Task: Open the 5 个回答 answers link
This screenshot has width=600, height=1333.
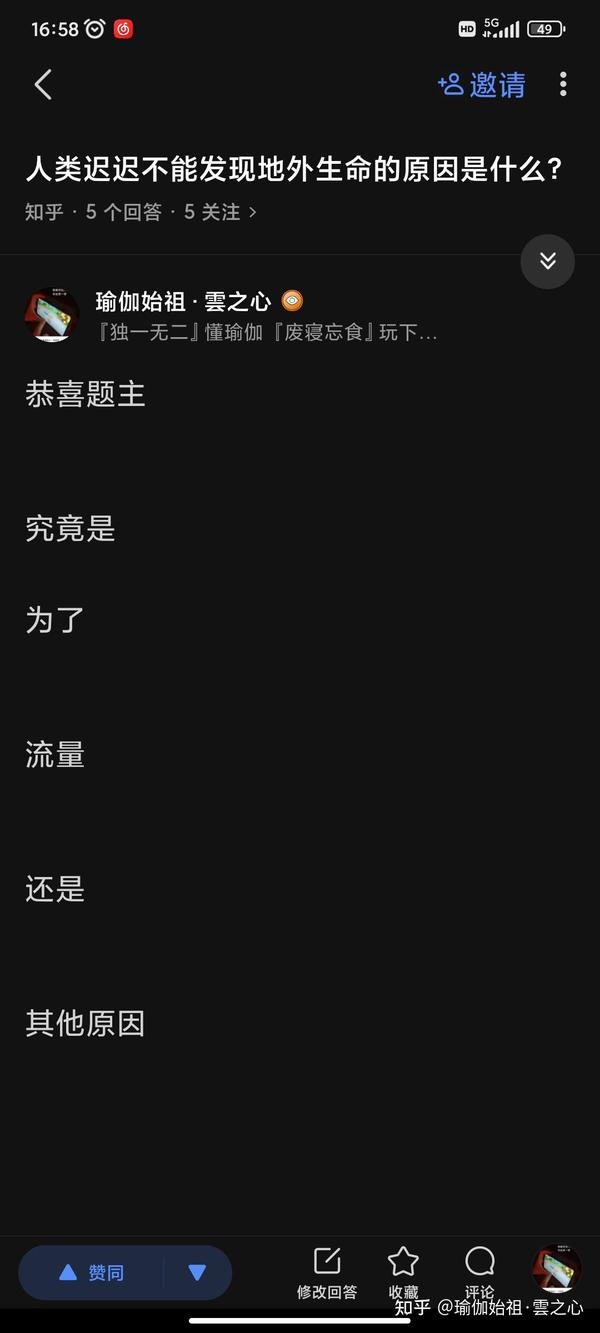Action: tap(123, 212)
